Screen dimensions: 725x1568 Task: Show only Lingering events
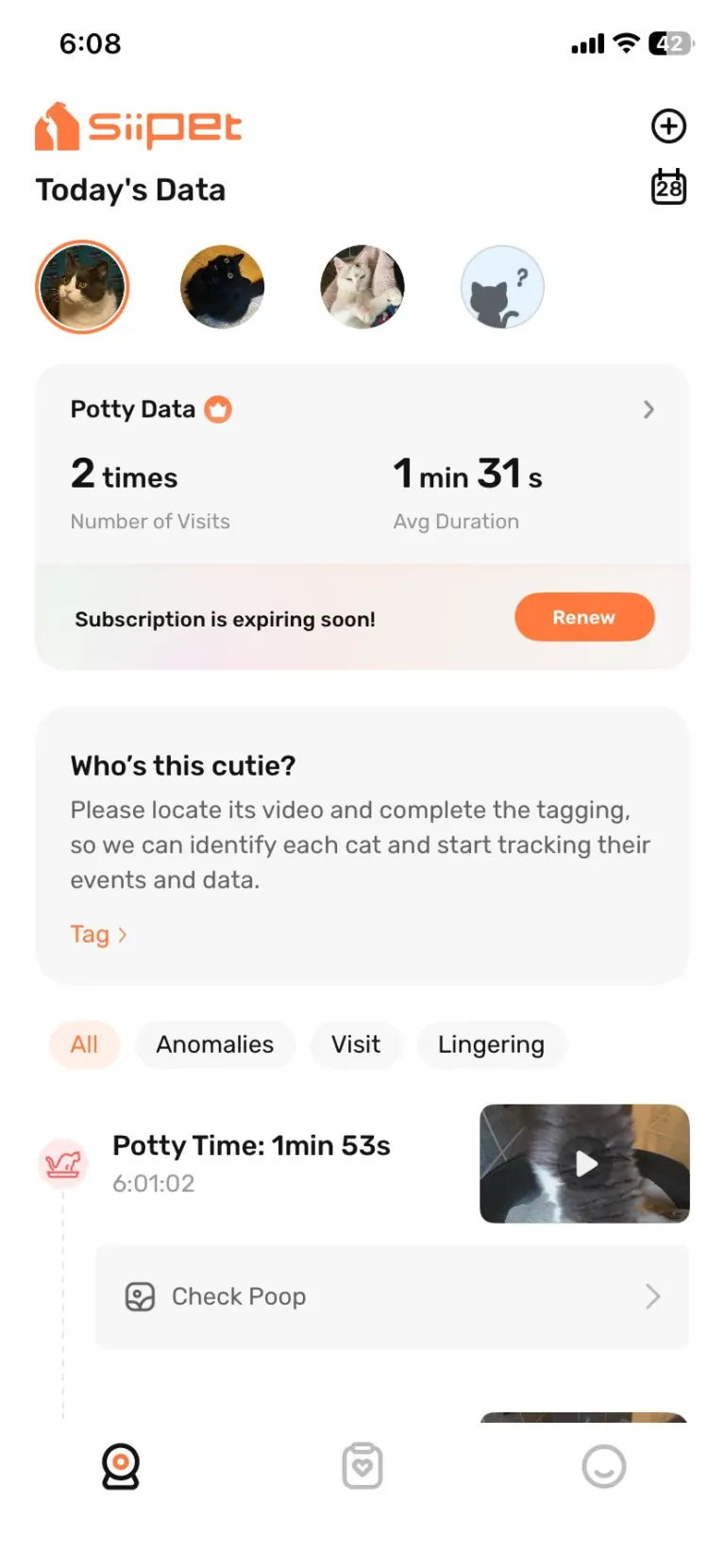[491, 1044]
